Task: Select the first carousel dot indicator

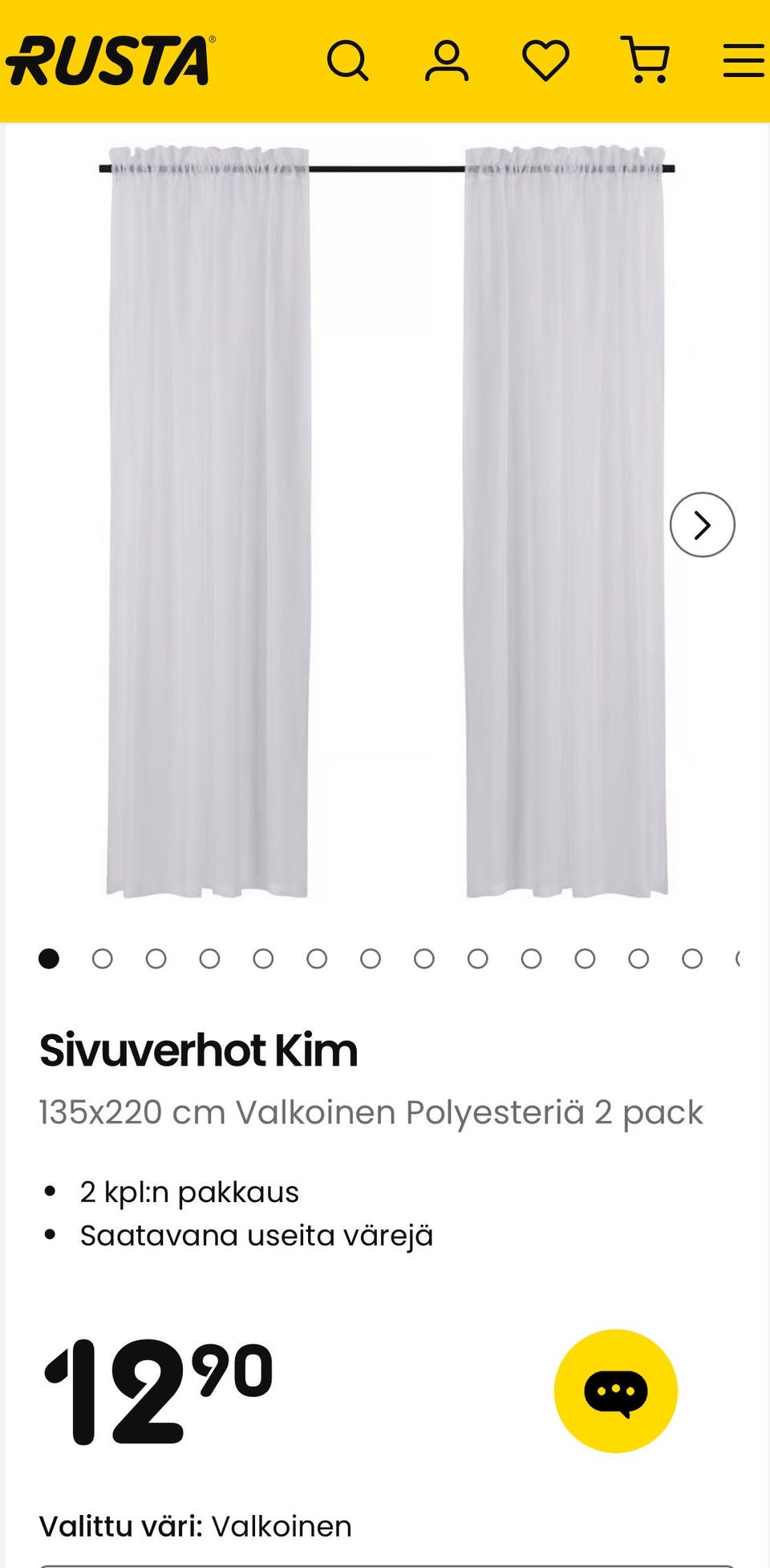Action: point(50,958)
